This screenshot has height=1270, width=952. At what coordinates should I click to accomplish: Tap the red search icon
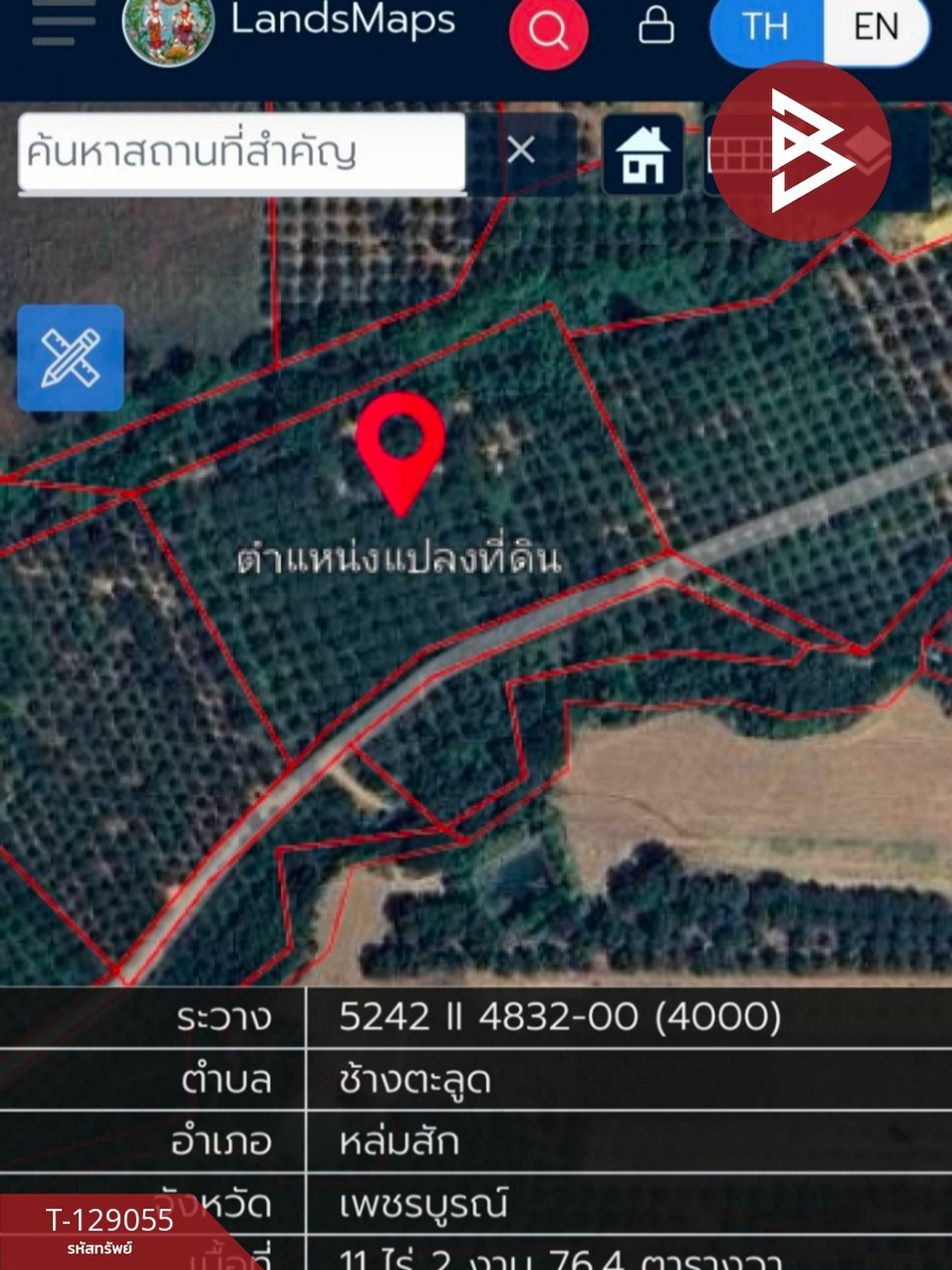[548, 31]
